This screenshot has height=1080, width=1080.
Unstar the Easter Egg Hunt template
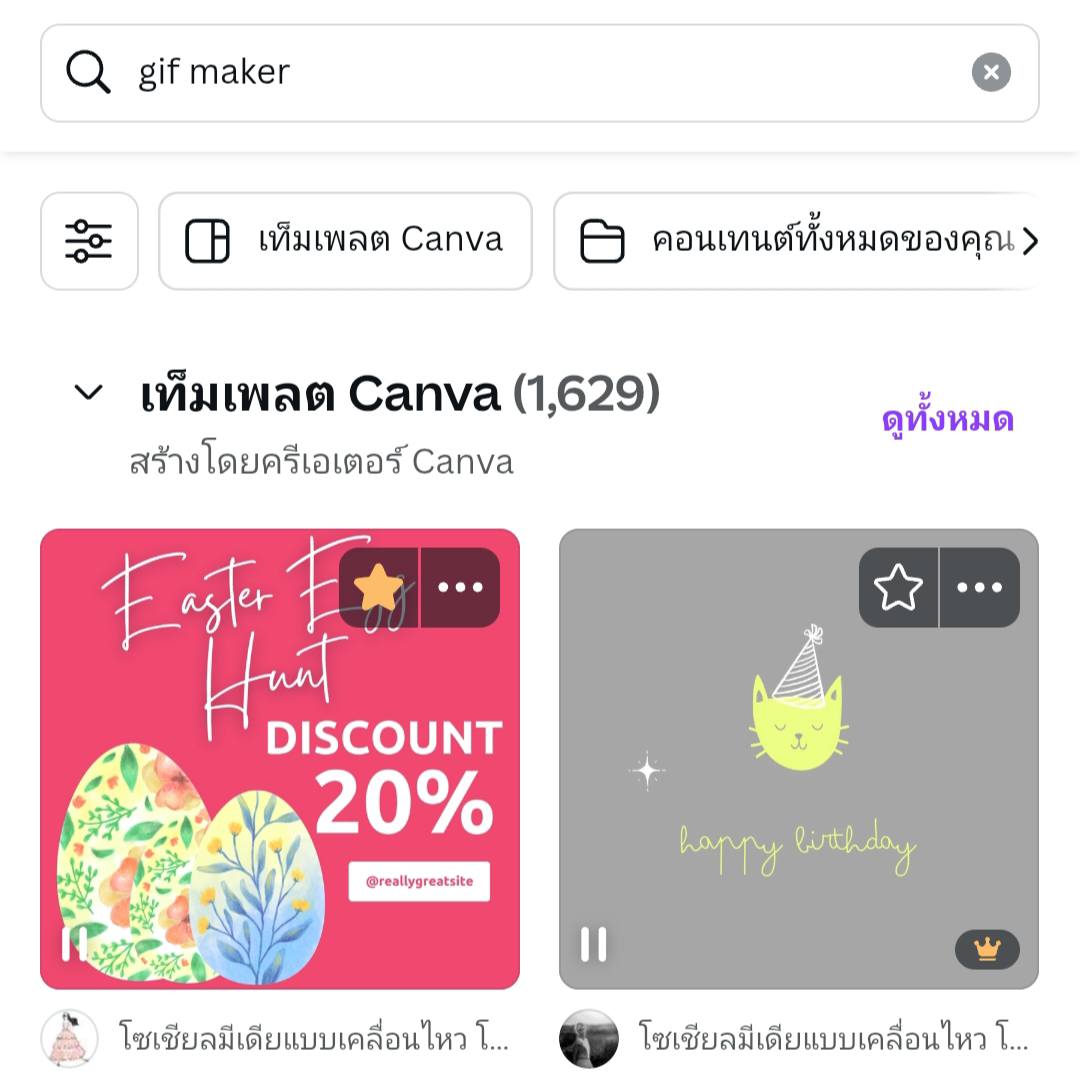click(x=378, y=588)
